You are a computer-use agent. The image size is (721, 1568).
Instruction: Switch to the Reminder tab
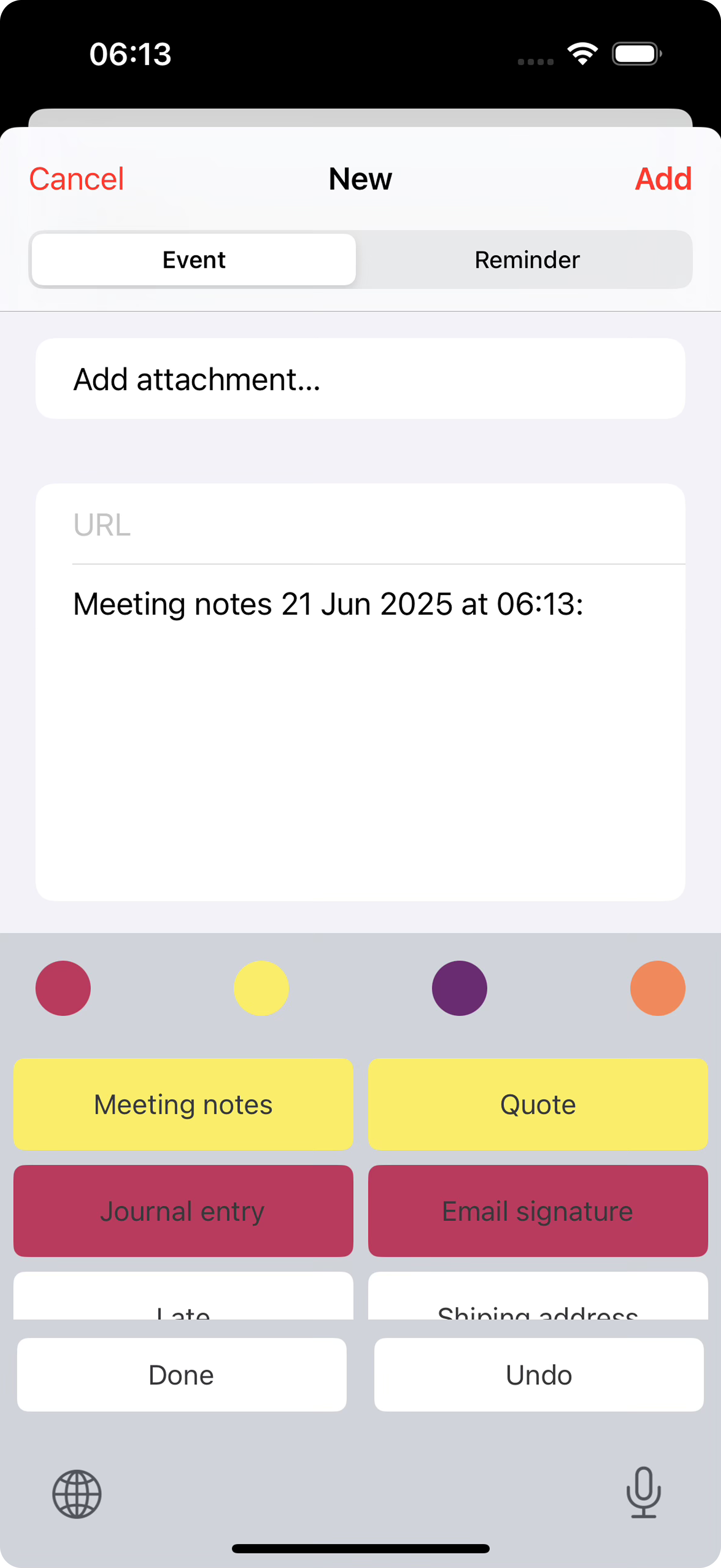[x=527, y=259]
